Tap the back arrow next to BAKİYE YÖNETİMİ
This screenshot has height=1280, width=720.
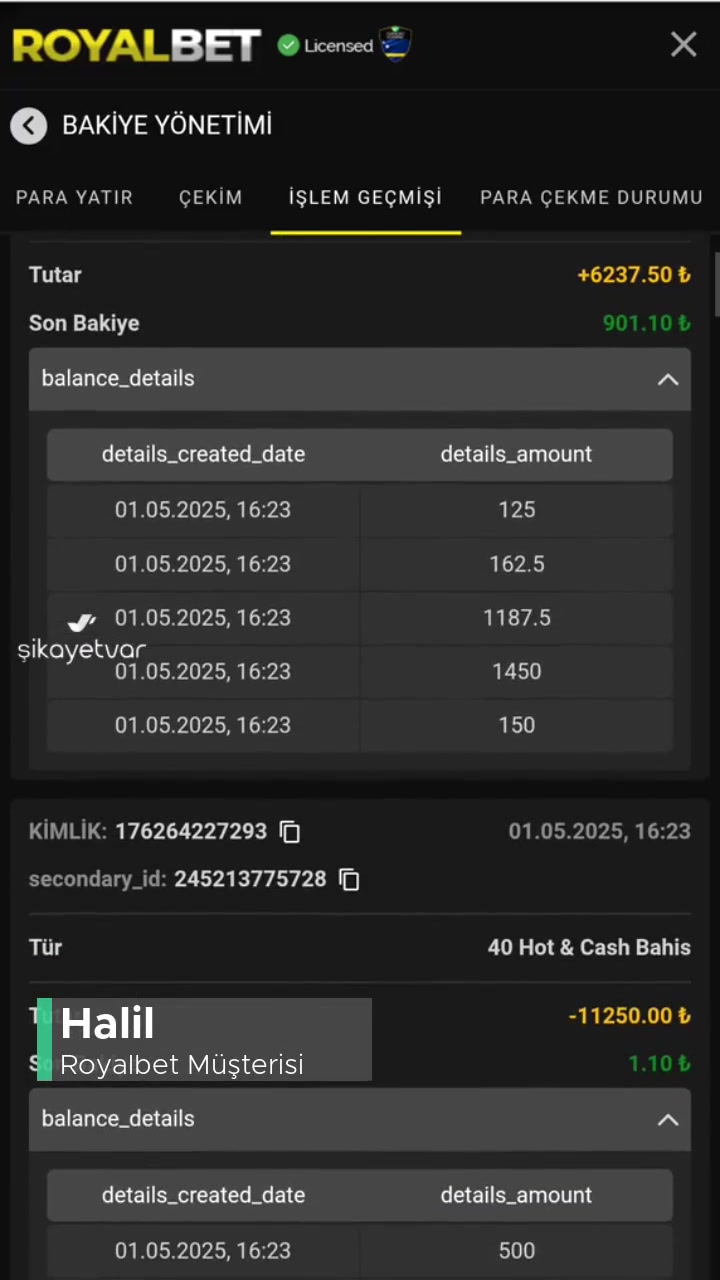point(28,125)
